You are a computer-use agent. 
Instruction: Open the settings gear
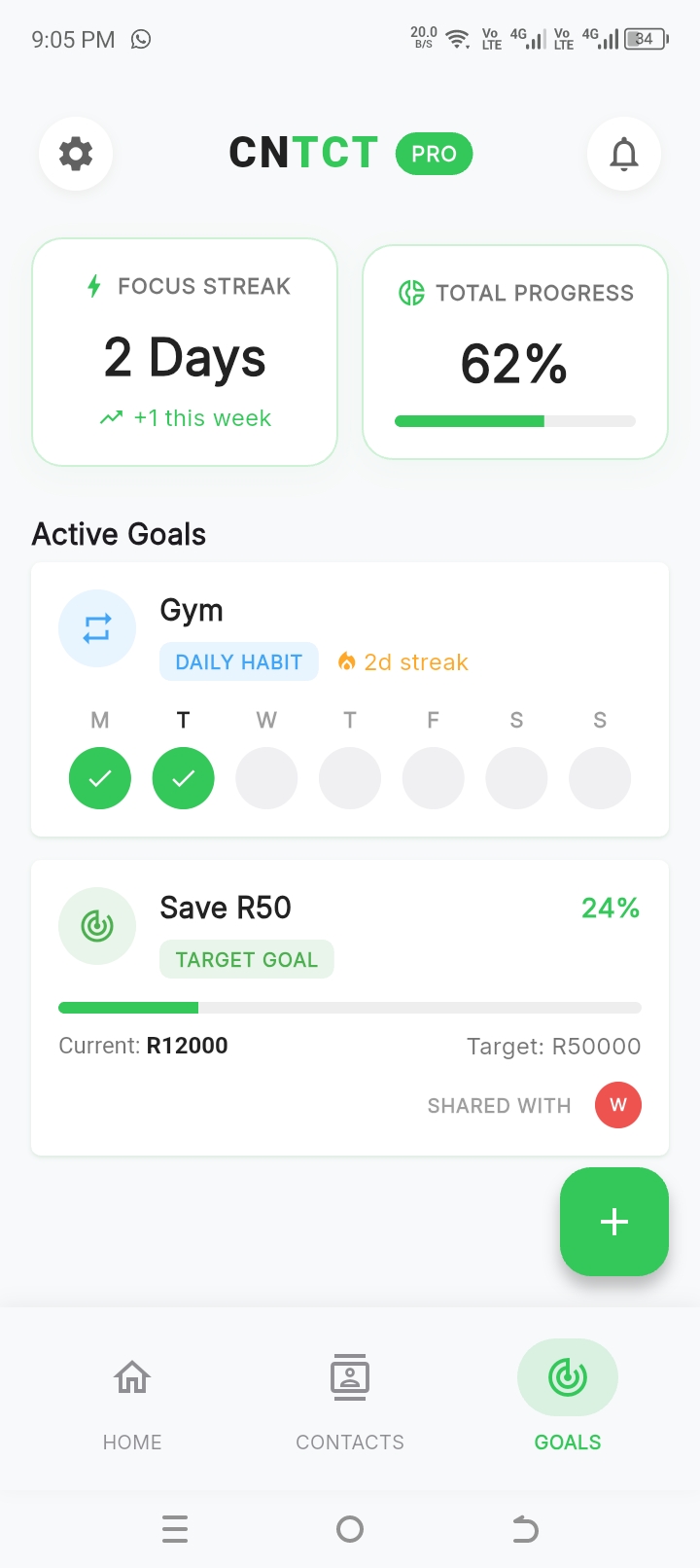pos(76,153)
